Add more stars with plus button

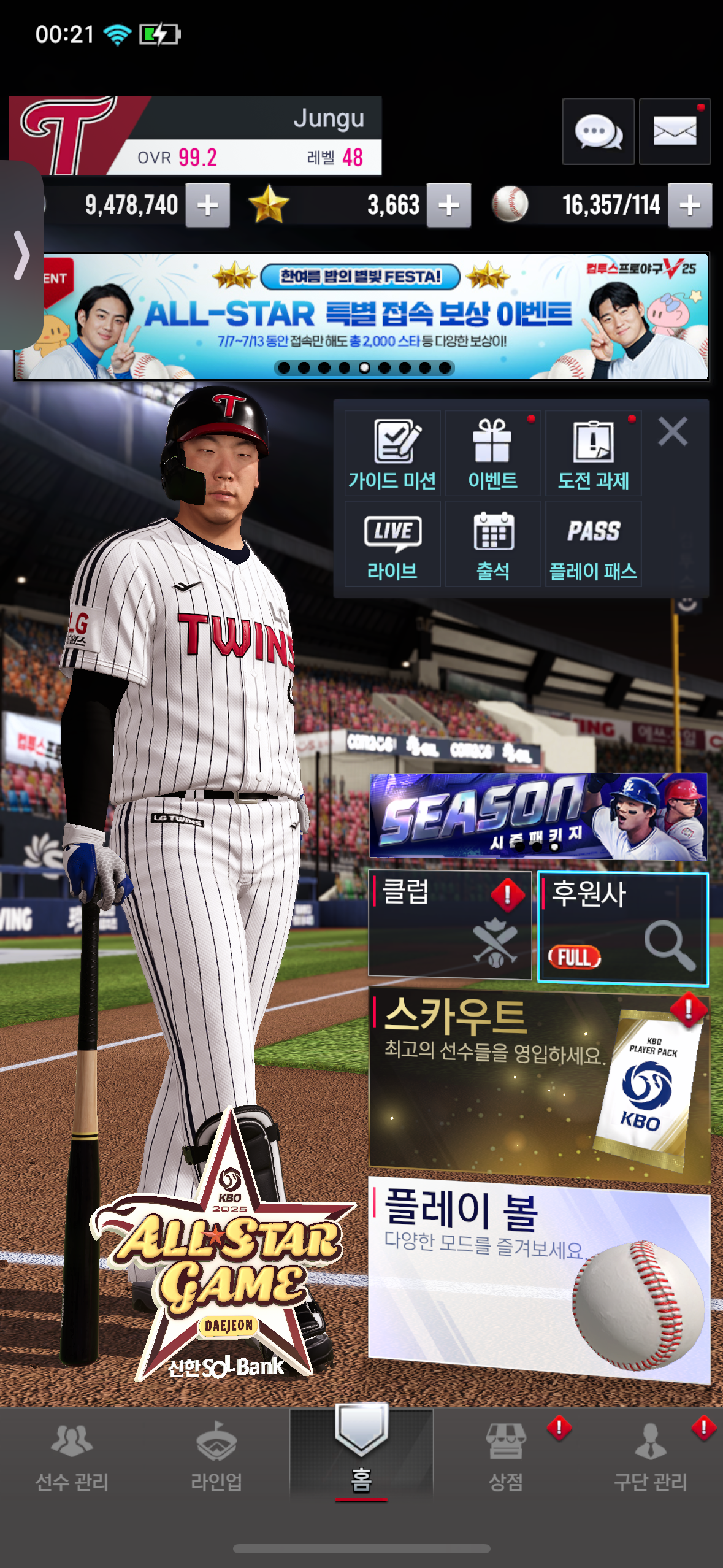(x=449, y=206)
